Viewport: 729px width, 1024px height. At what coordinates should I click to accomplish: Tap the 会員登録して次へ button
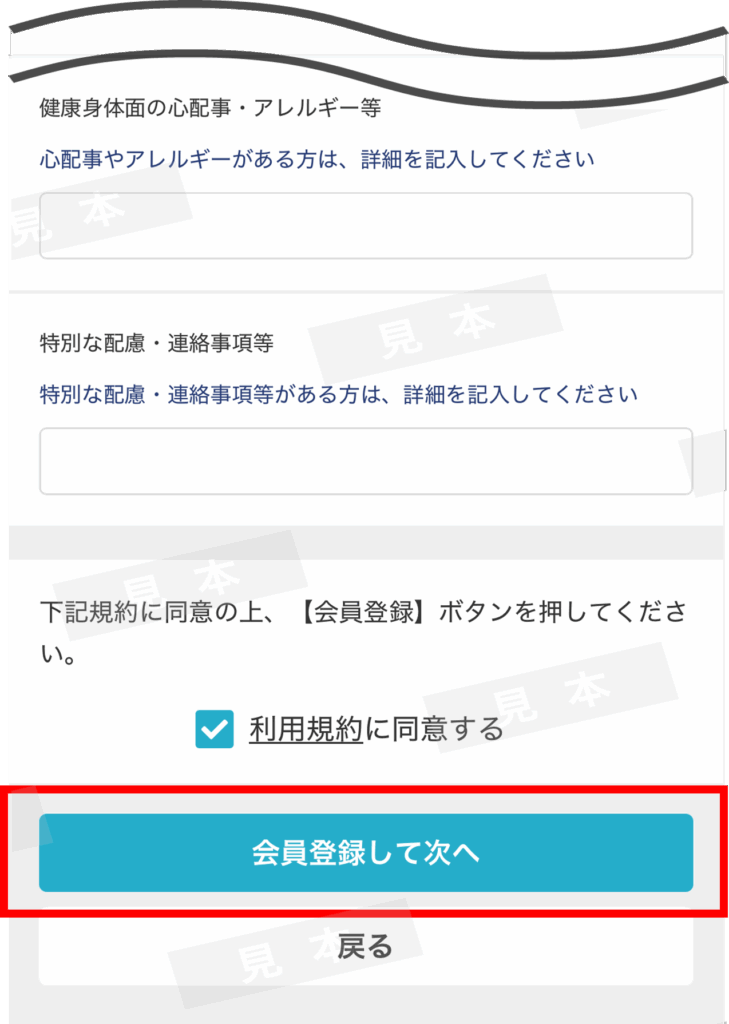tap(365, 853)
